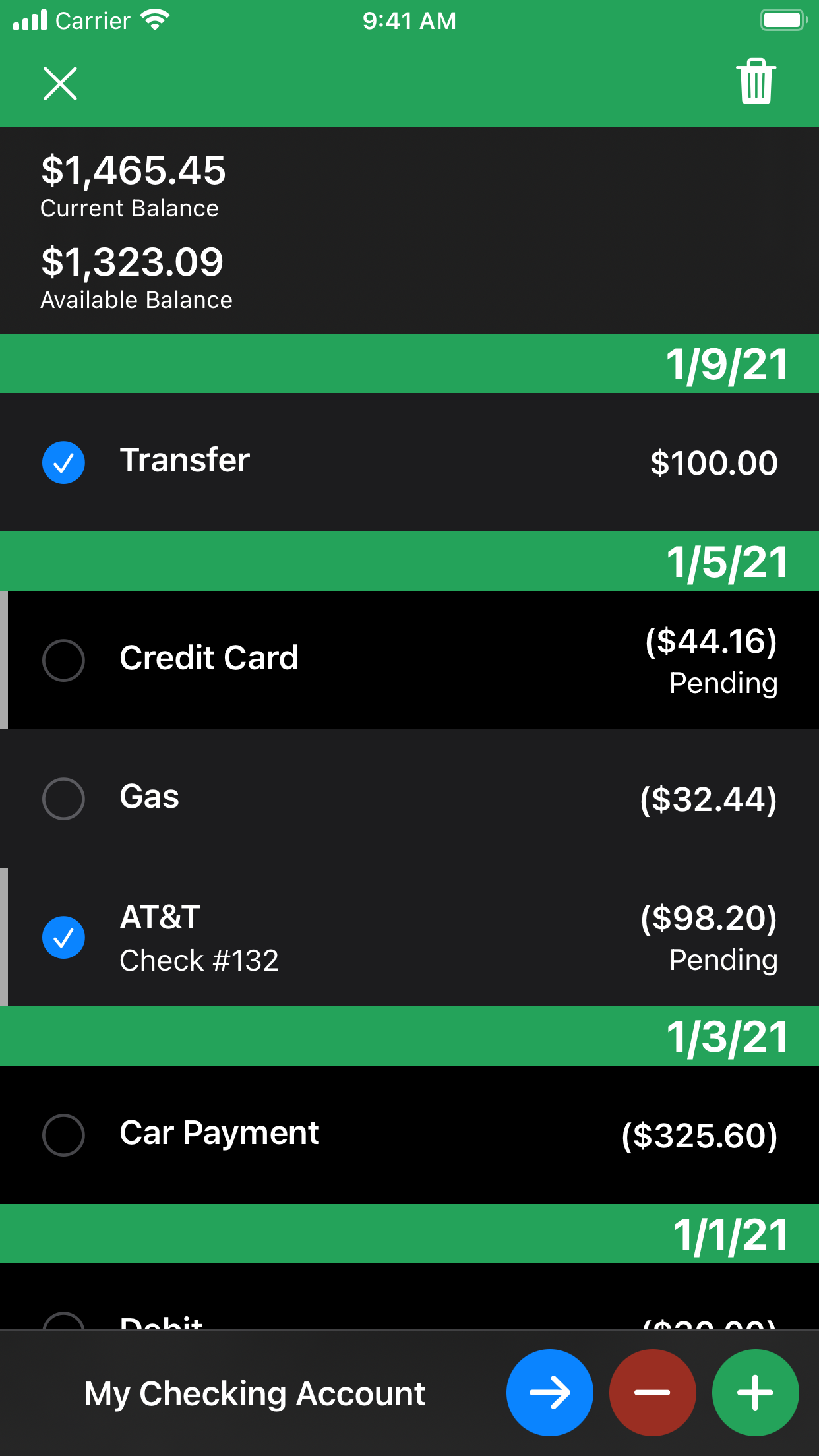Viewport: 819px width, 1456px height.
Task: Tap the blue arrow transfer icon
Action: coord(550,1393)
